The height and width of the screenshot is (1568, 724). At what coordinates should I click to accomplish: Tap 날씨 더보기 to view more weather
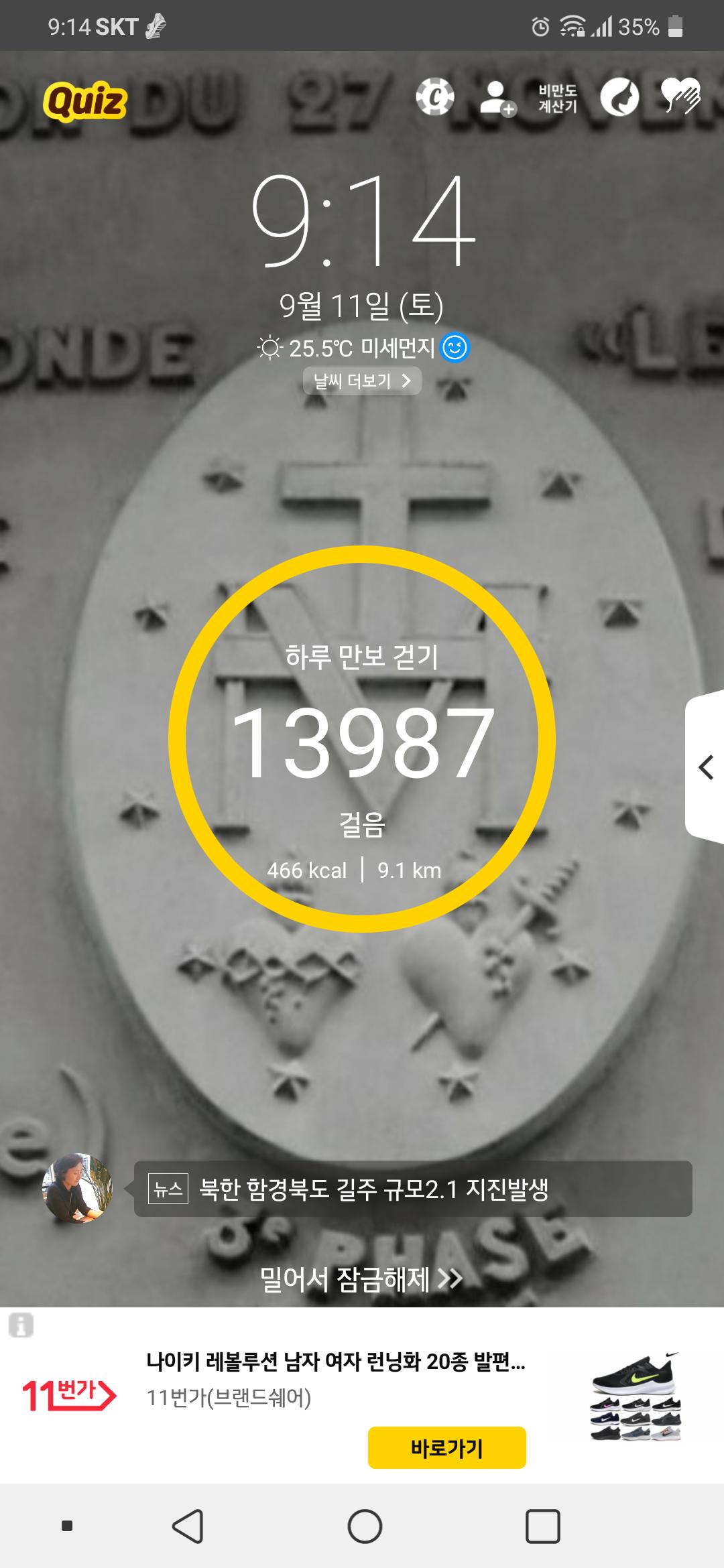click(x=362, y=381)
